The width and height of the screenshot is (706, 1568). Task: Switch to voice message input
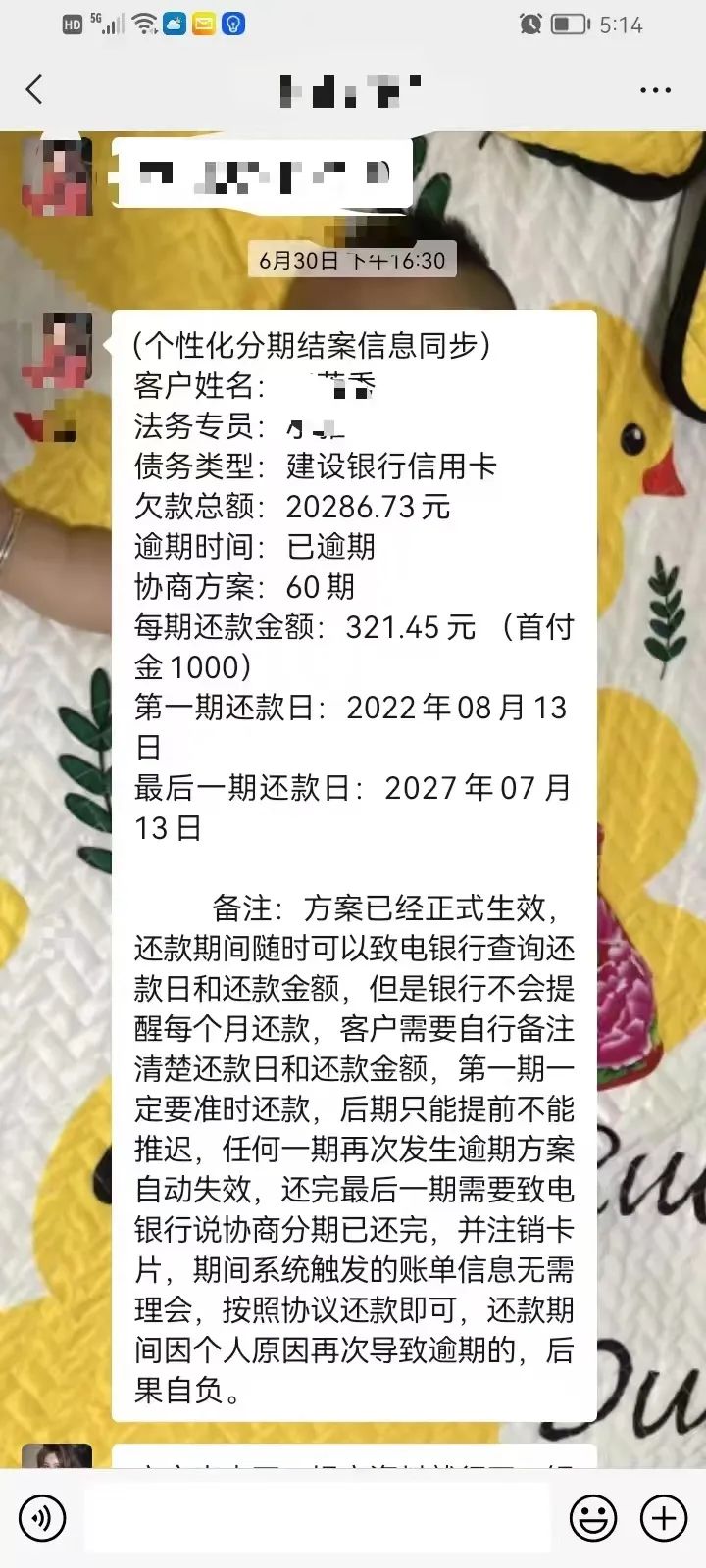[42, 1518]
